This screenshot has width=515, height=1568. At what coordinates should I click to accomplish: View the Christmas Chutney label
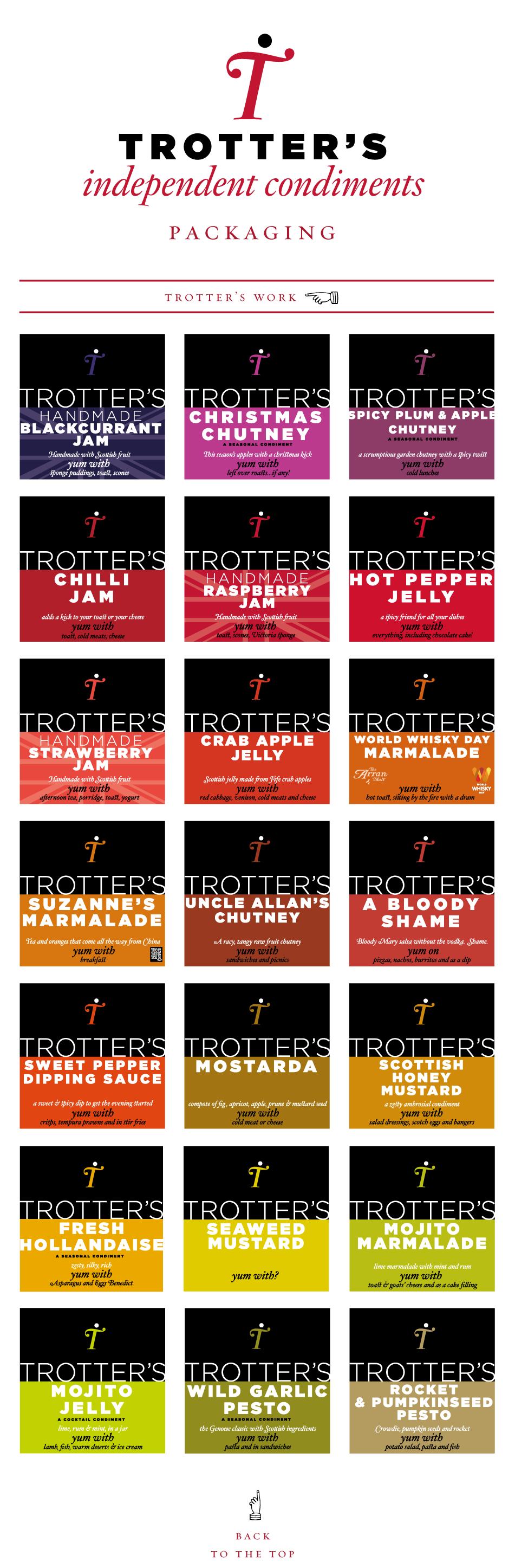[257, 406]
